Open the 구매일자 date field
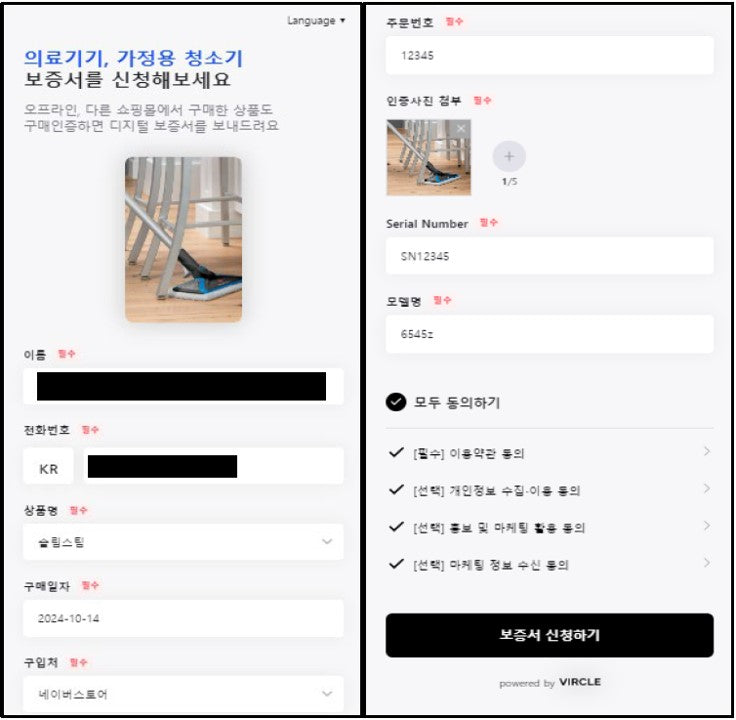Viewport: 736px width, 720px height. click(182, 618)
